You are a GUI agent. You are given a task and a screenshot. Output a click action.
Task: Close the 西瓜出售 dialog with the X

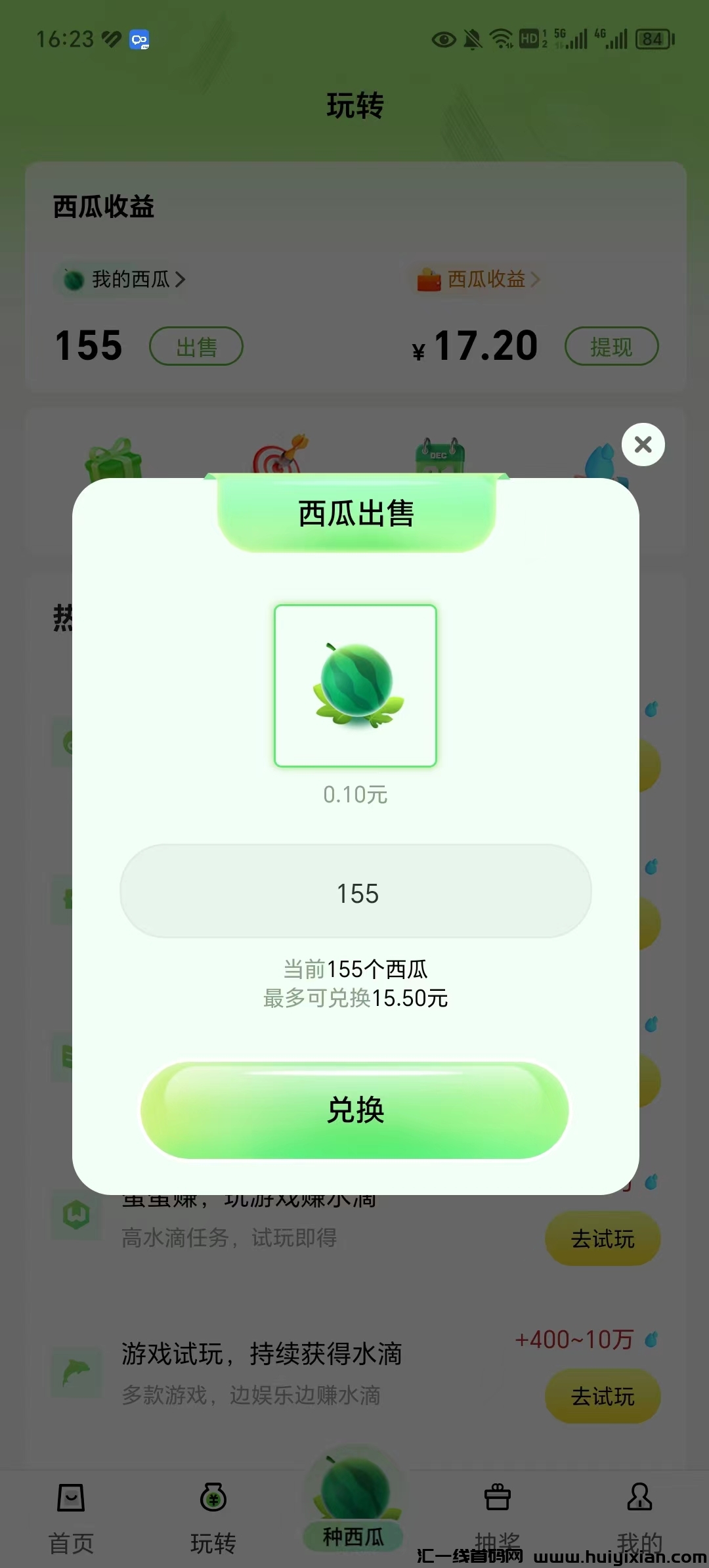click(642, 445)
